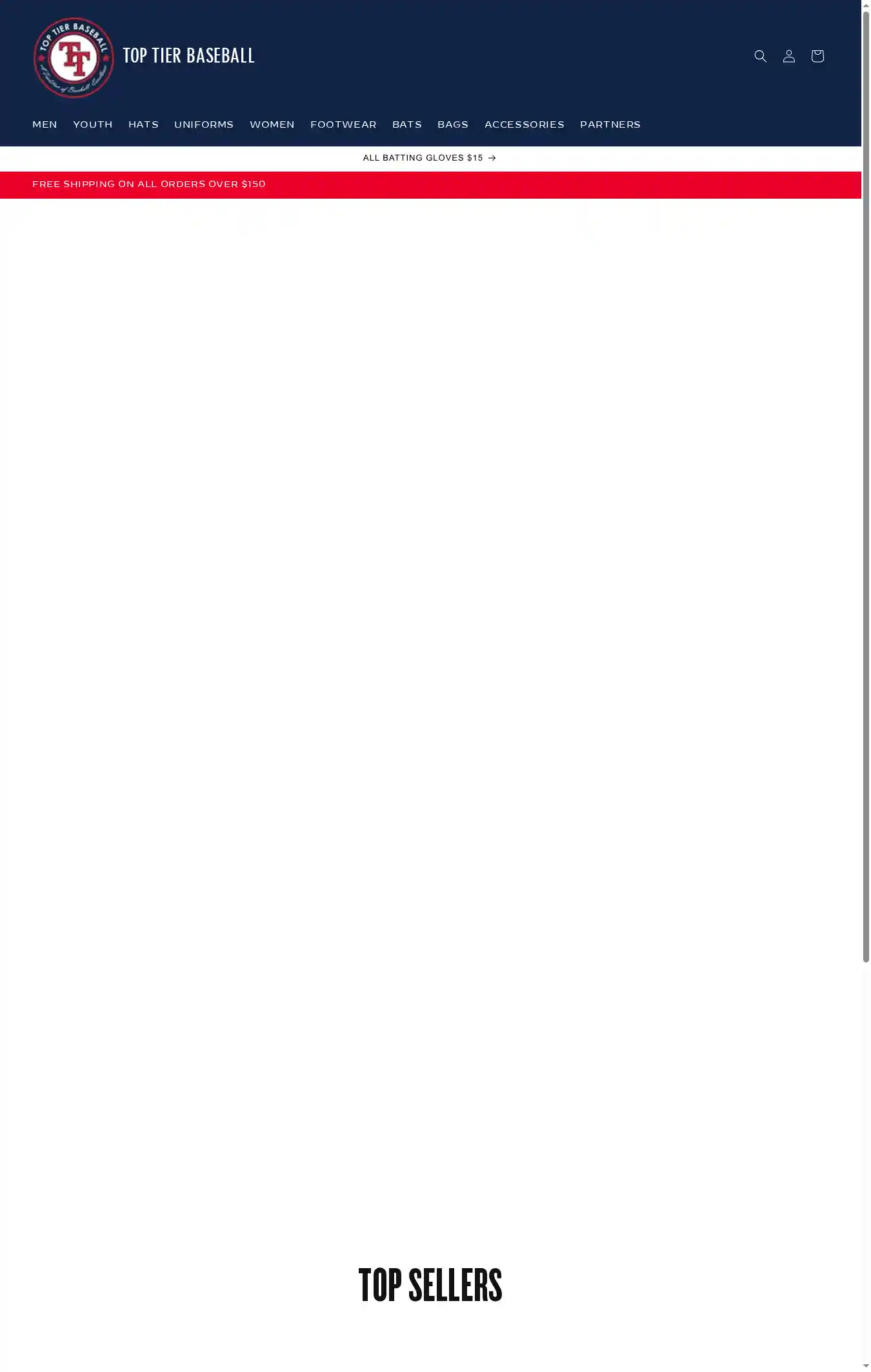Viewport: 871px width, 1372px height.
Task: Open the search icon
Action: (760, 56)
